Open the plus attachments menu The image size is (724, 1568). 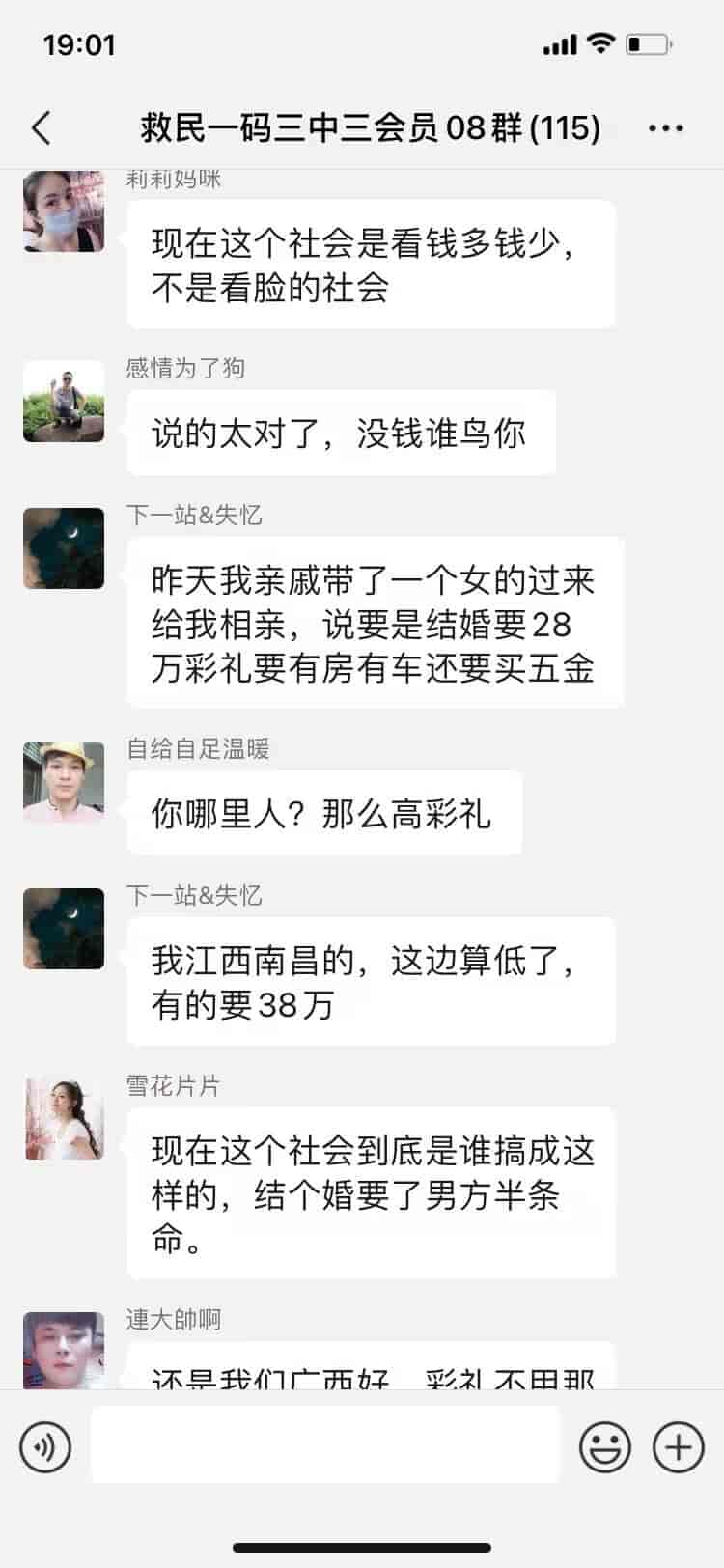(x=679, y=1446)
